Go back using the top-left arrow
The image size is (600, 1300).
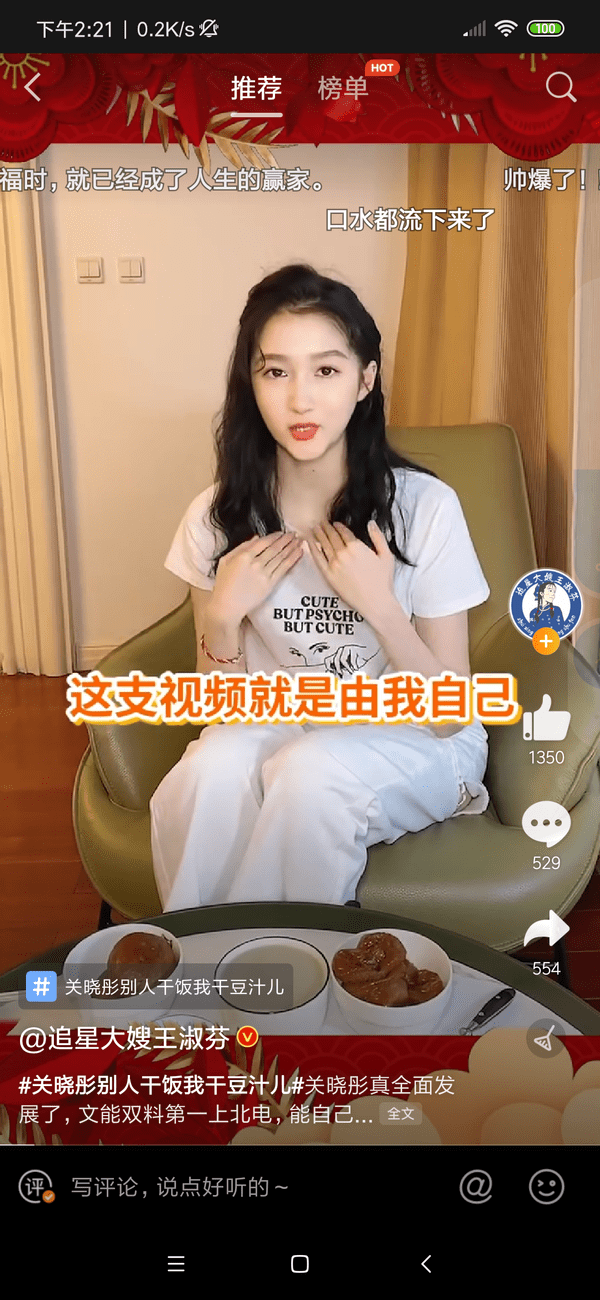pyautogui.click(x=32, y=87)
